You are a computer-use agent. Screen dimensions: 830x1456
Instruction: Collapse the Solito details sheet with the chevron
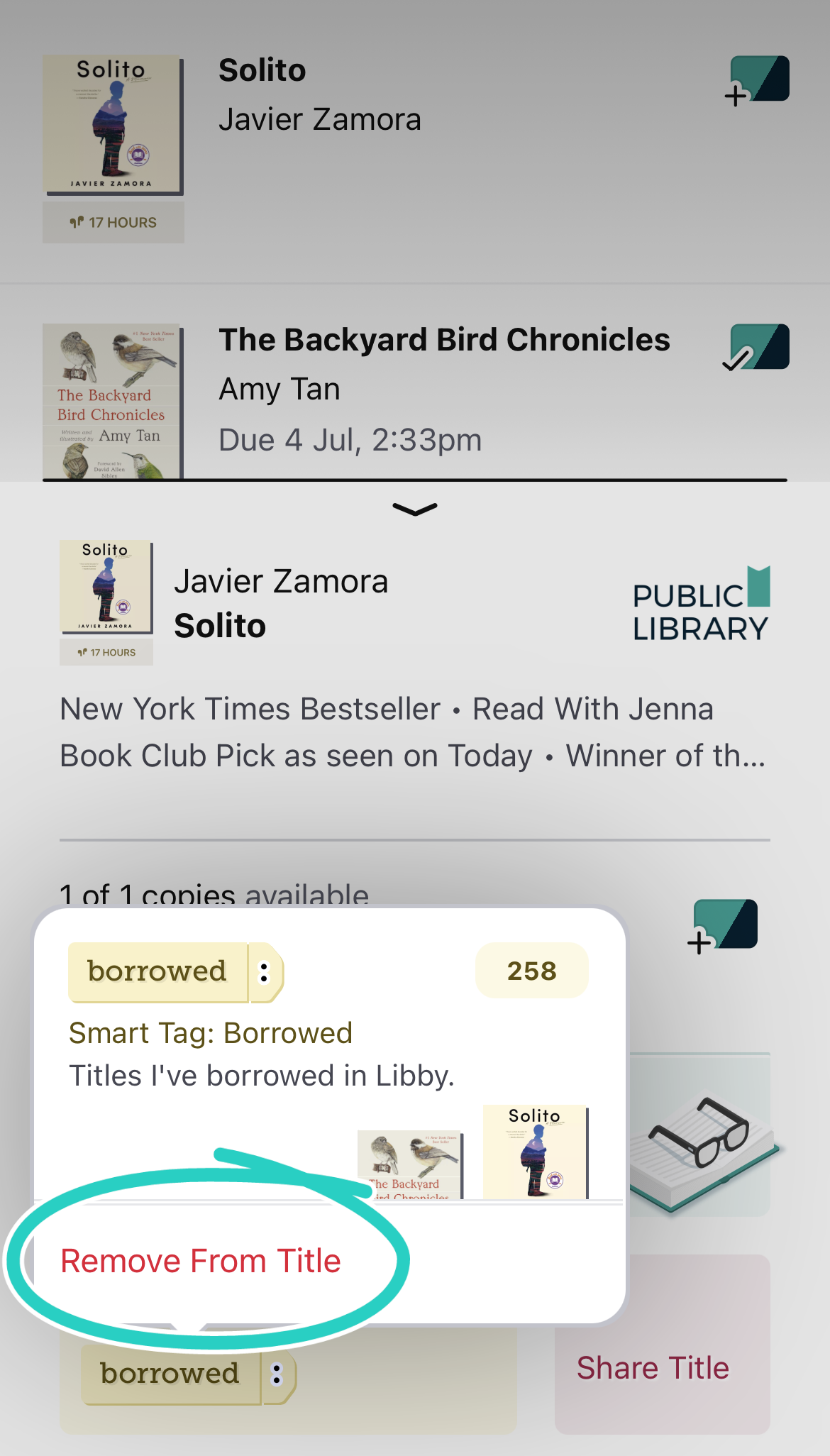tap(415, 509)
